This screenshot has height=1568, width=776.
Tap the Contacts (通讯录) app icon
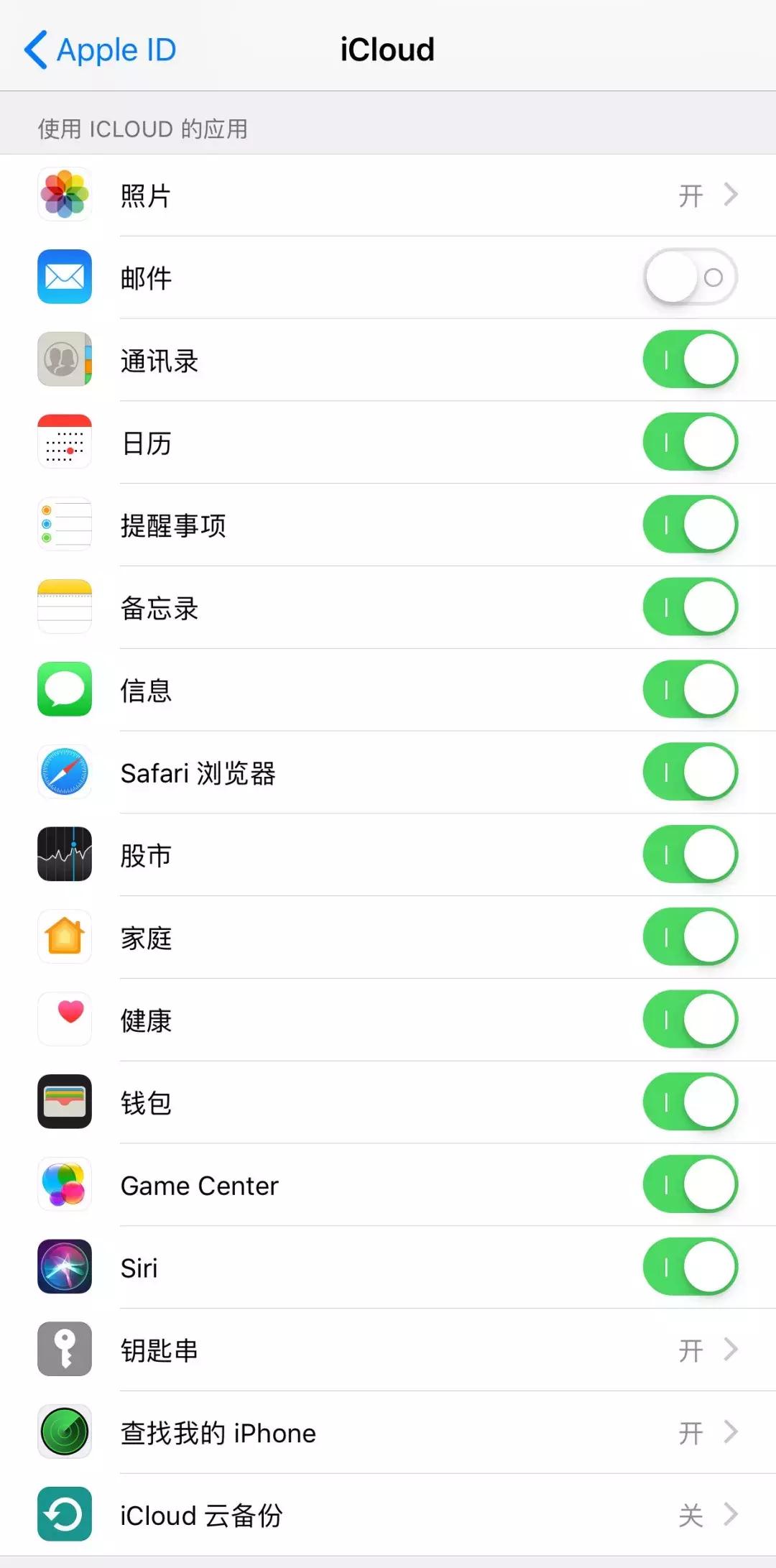click(64, 361)
